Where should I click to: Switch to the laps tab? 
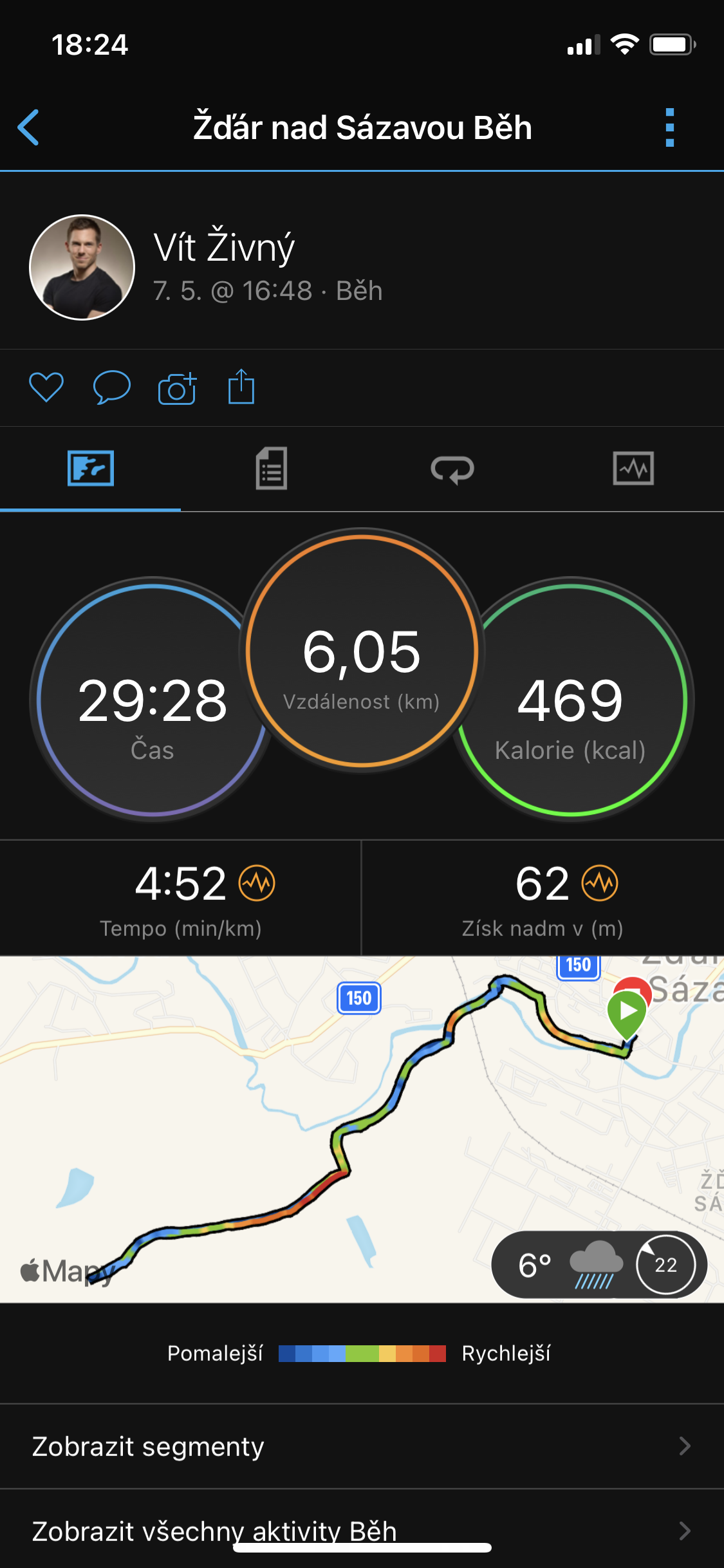(x=452, y=469)
